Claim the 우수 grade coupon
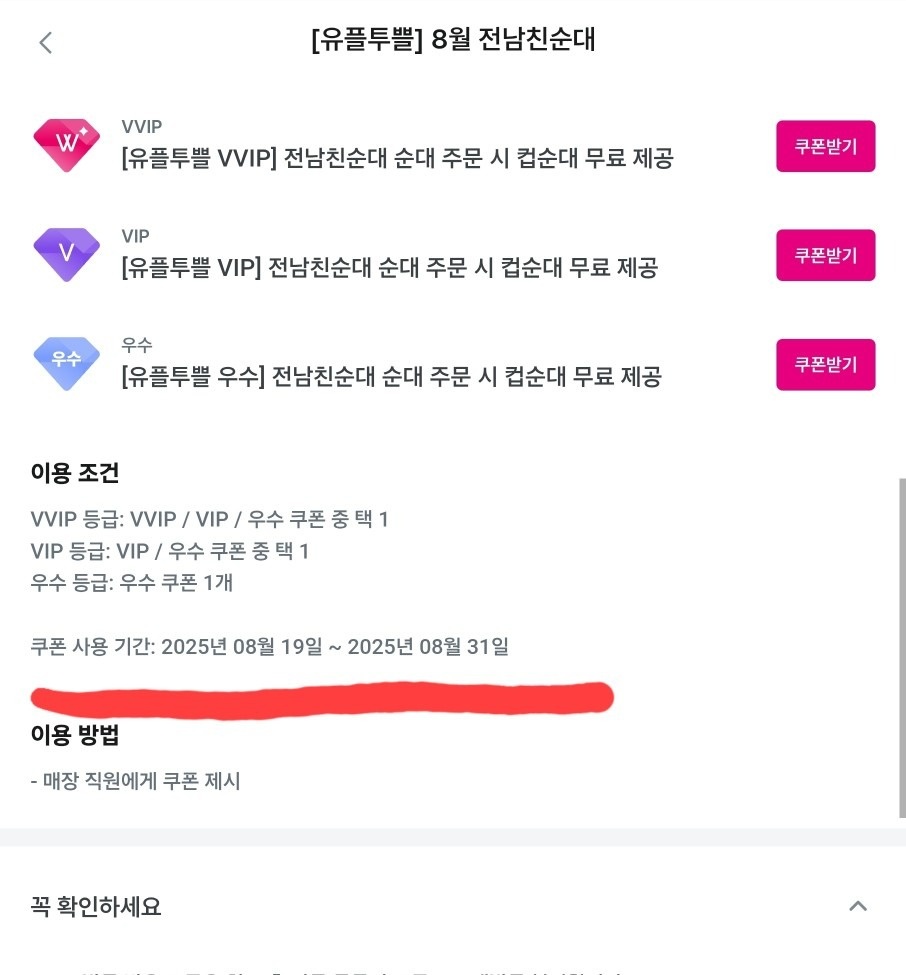Screen dimensions: 906x975 click(825, 364)
